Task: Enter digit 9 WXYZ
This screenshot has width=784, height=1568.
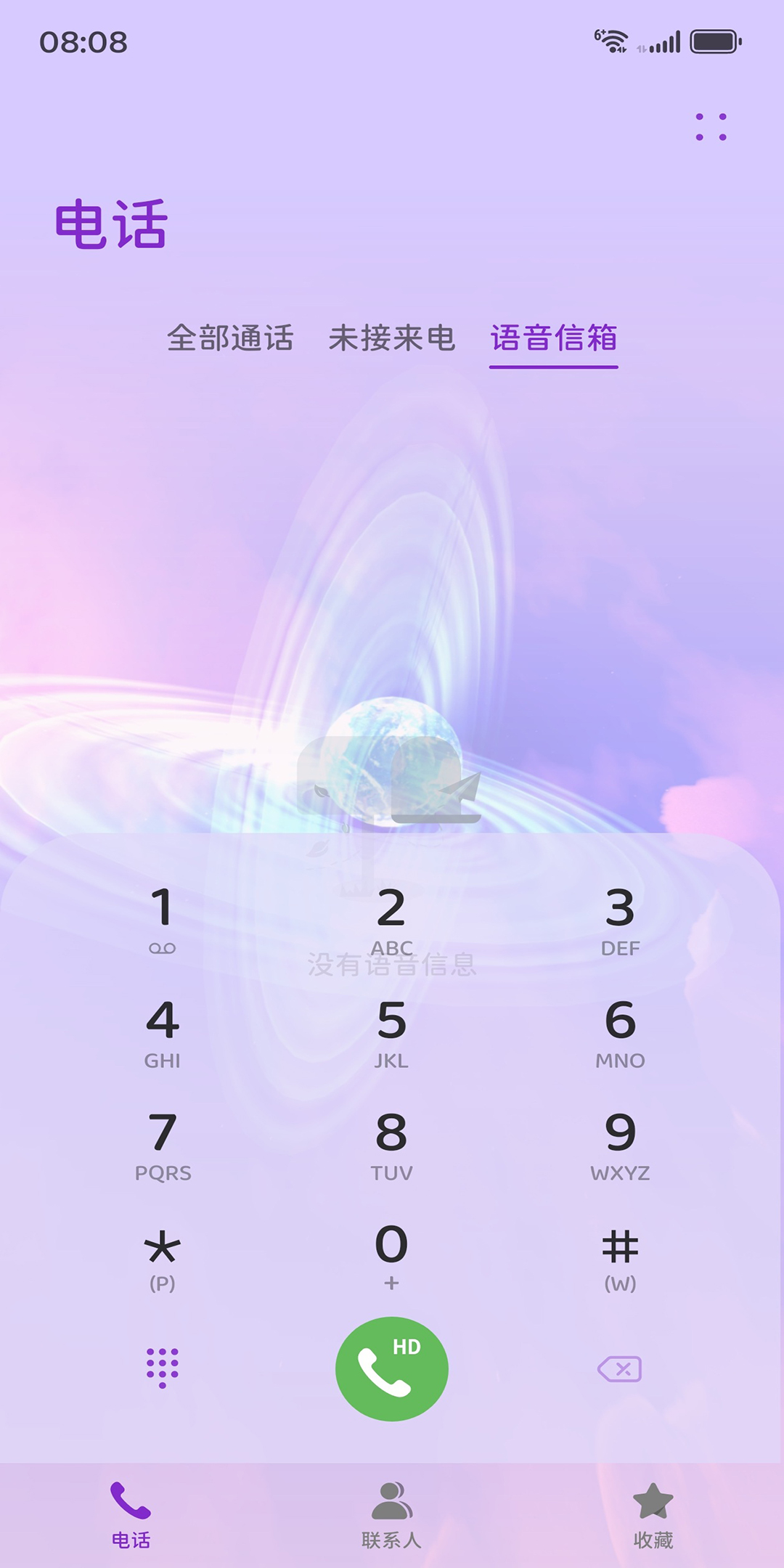Action: coord(620,1144)
